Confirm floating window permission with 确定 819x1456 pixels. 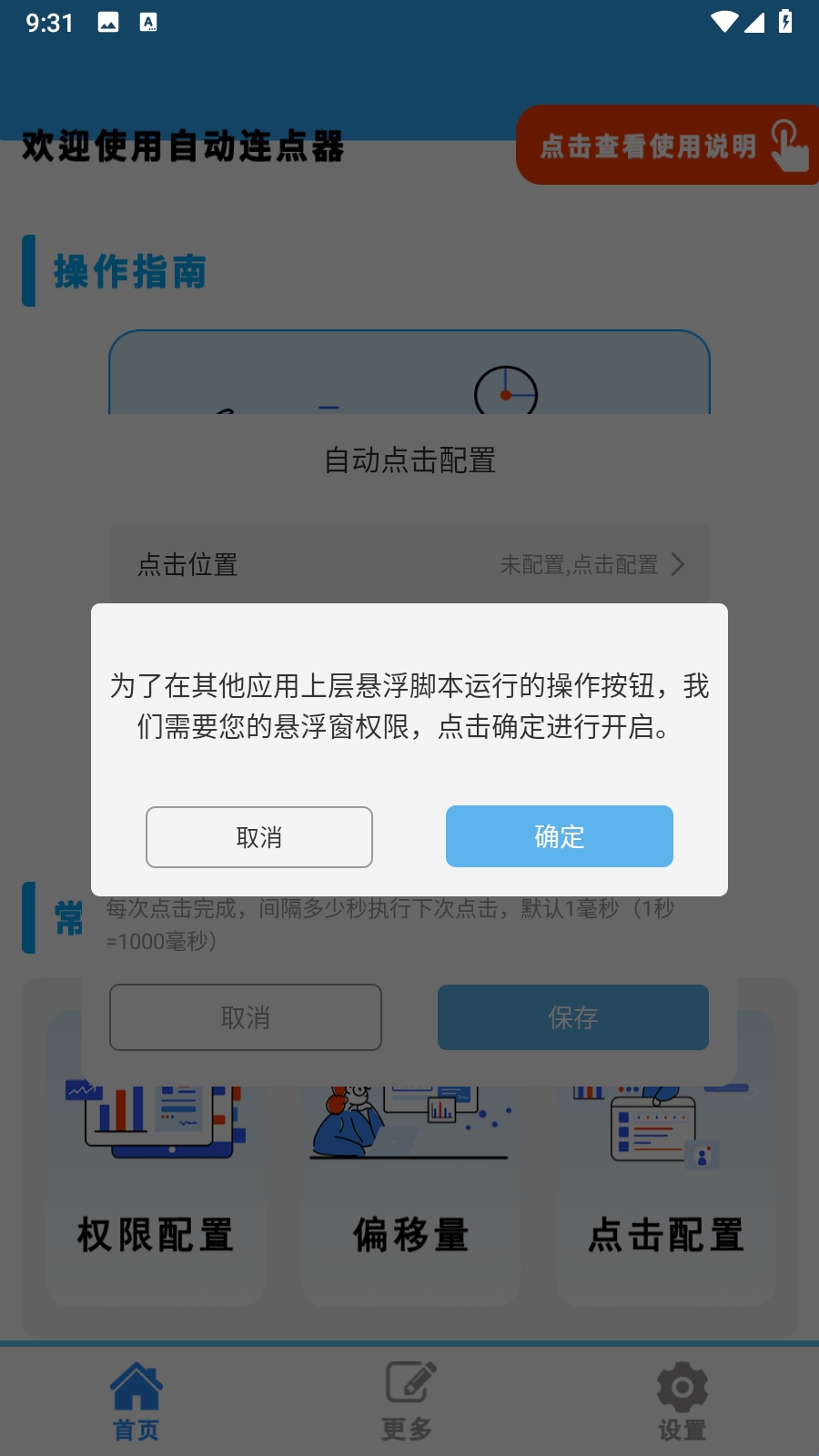point(559,836)
